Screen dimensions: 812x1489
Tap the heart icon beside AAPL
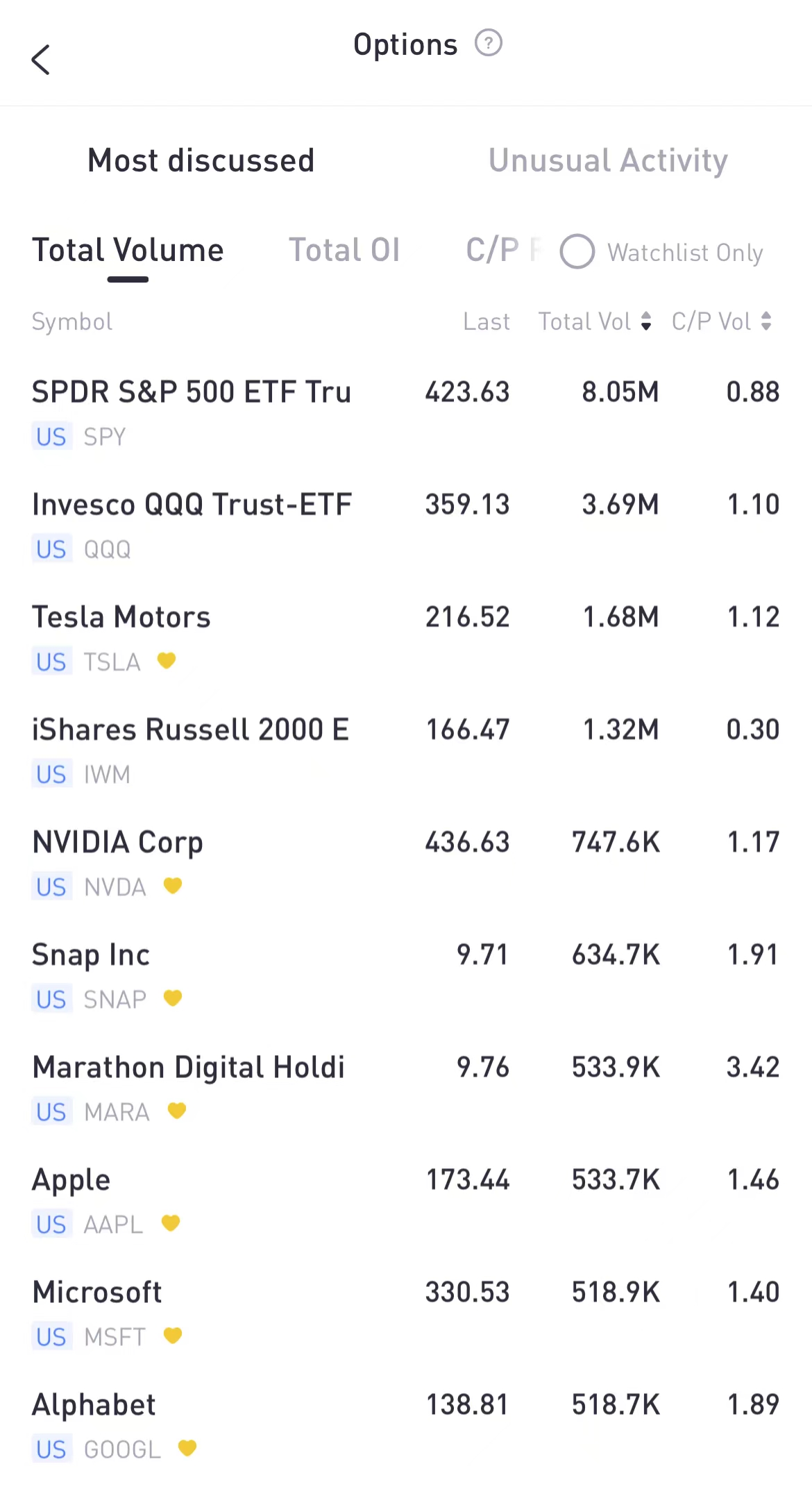171,1224
